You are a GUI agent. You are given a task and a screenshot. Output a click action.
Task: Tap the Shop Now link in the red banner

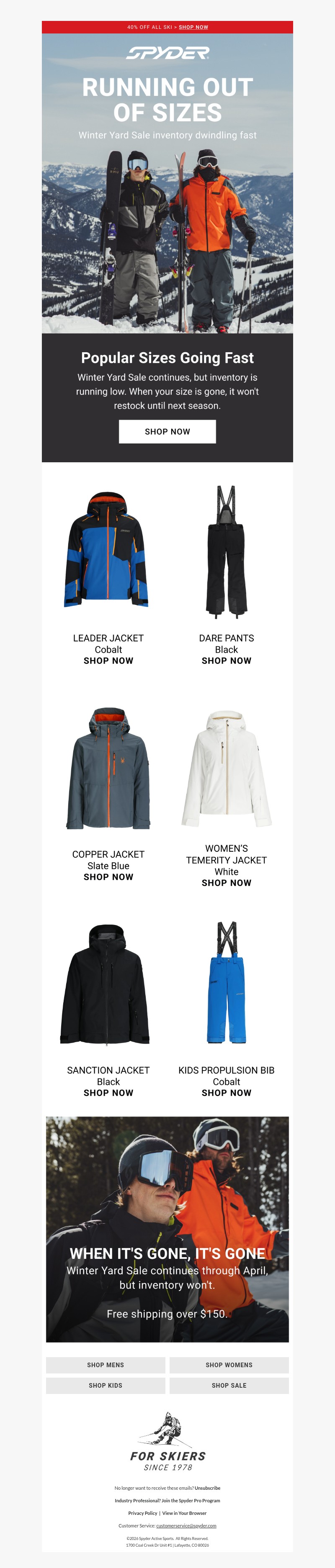pos(193,27)
